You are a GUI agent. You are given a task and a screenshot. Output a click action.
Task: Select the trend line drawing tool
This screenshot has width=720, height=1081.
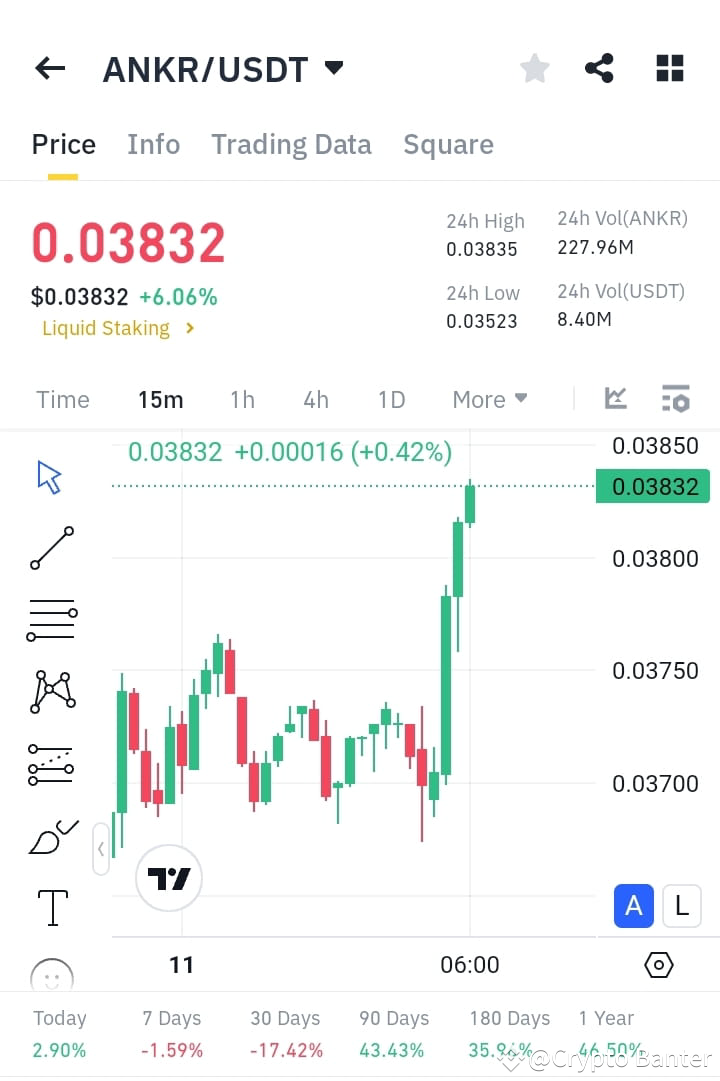click(50, 548)
